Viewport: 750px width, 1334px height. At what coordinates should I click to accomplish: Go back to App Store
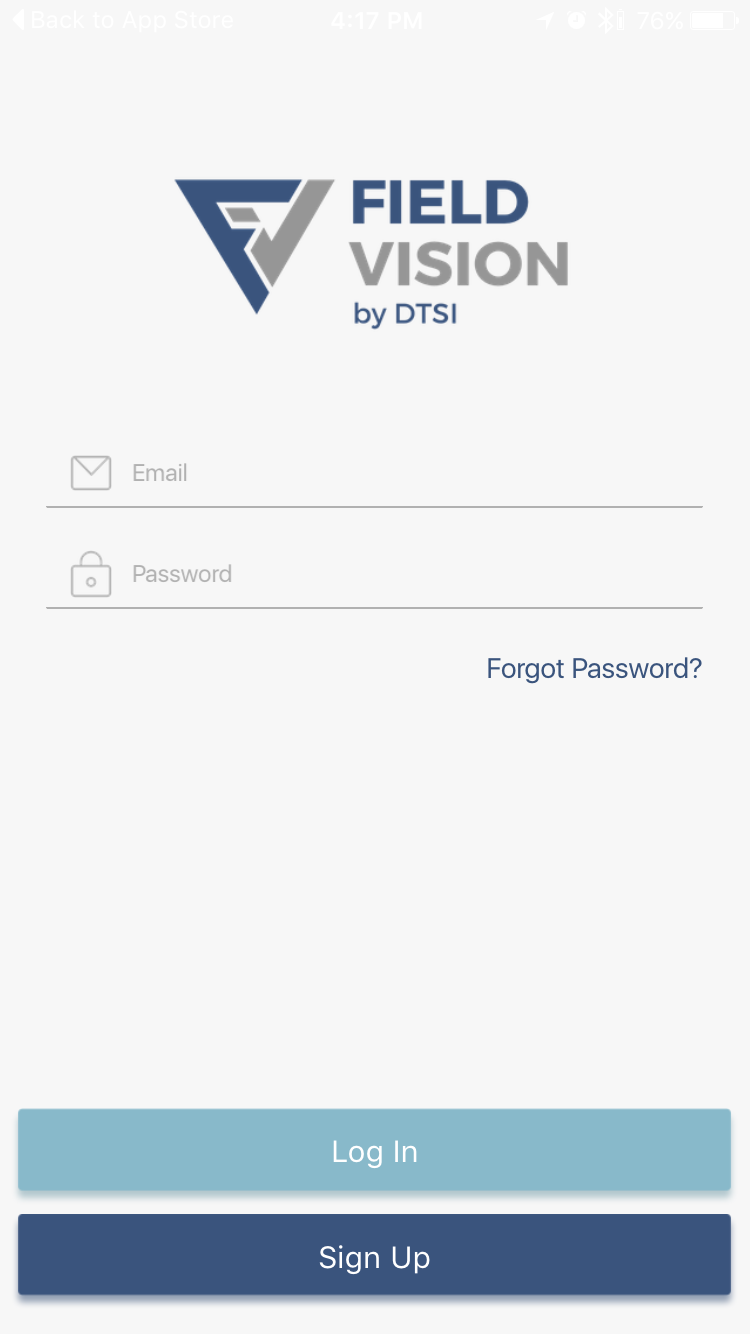(122, 20)
